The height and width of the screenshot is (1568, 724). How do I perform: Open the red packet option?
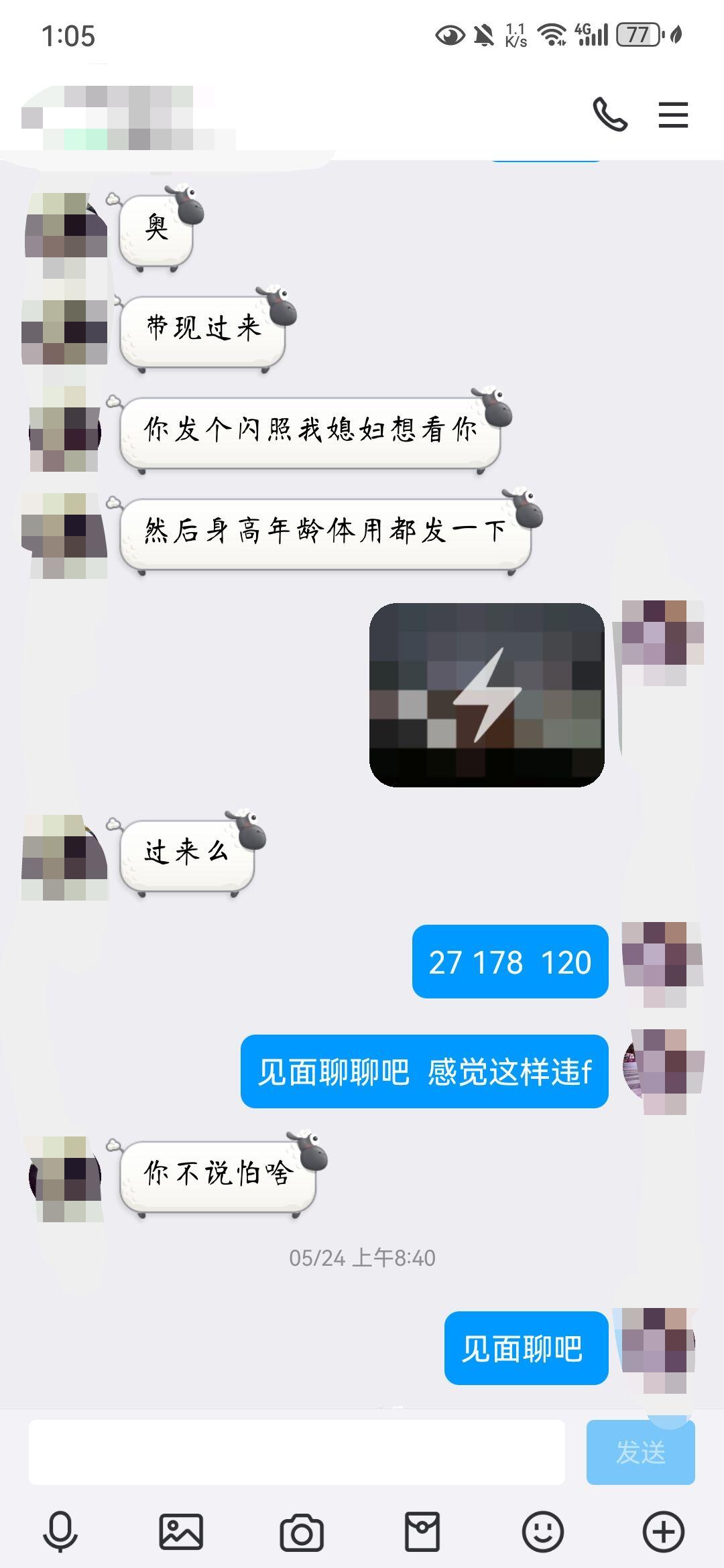pyautogui.click(x=422, y=1531)
